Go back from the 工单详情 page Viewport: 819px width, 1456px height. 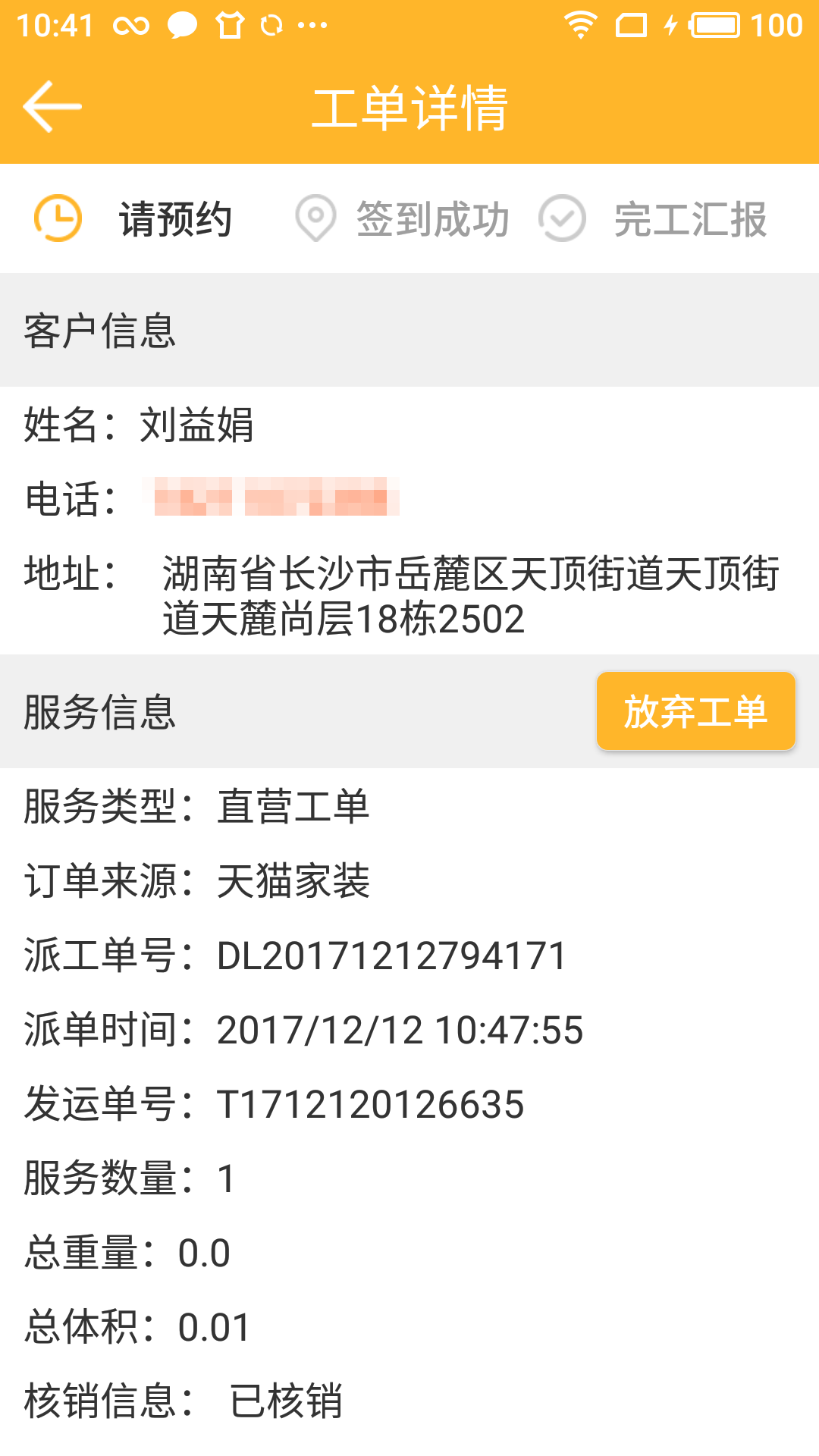(x=52, y=107)
